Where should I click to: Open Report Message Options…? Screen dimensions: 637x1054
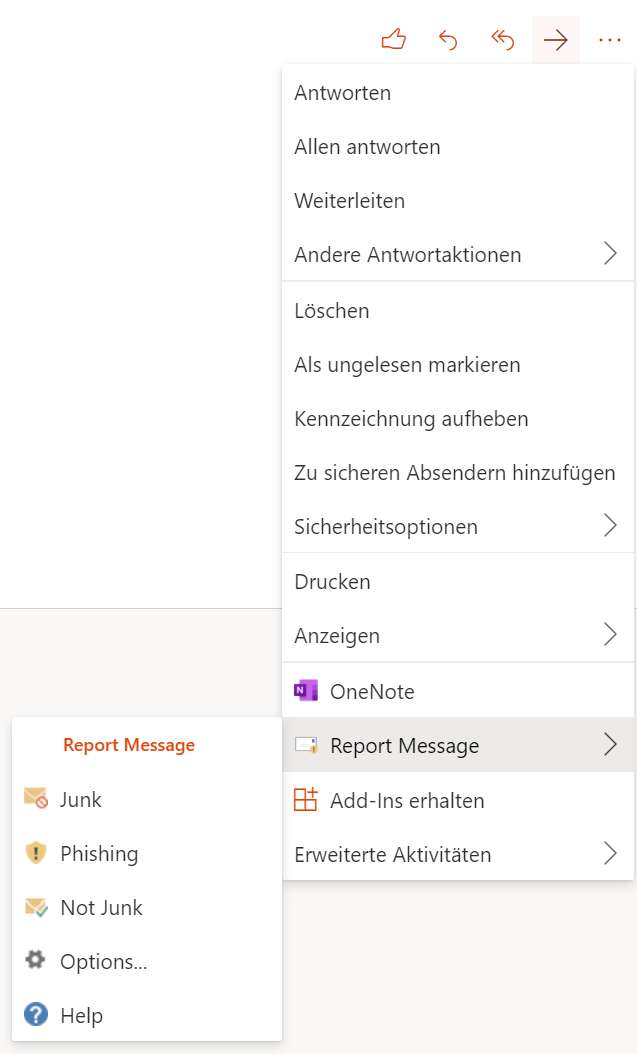[x=146, y=961]
